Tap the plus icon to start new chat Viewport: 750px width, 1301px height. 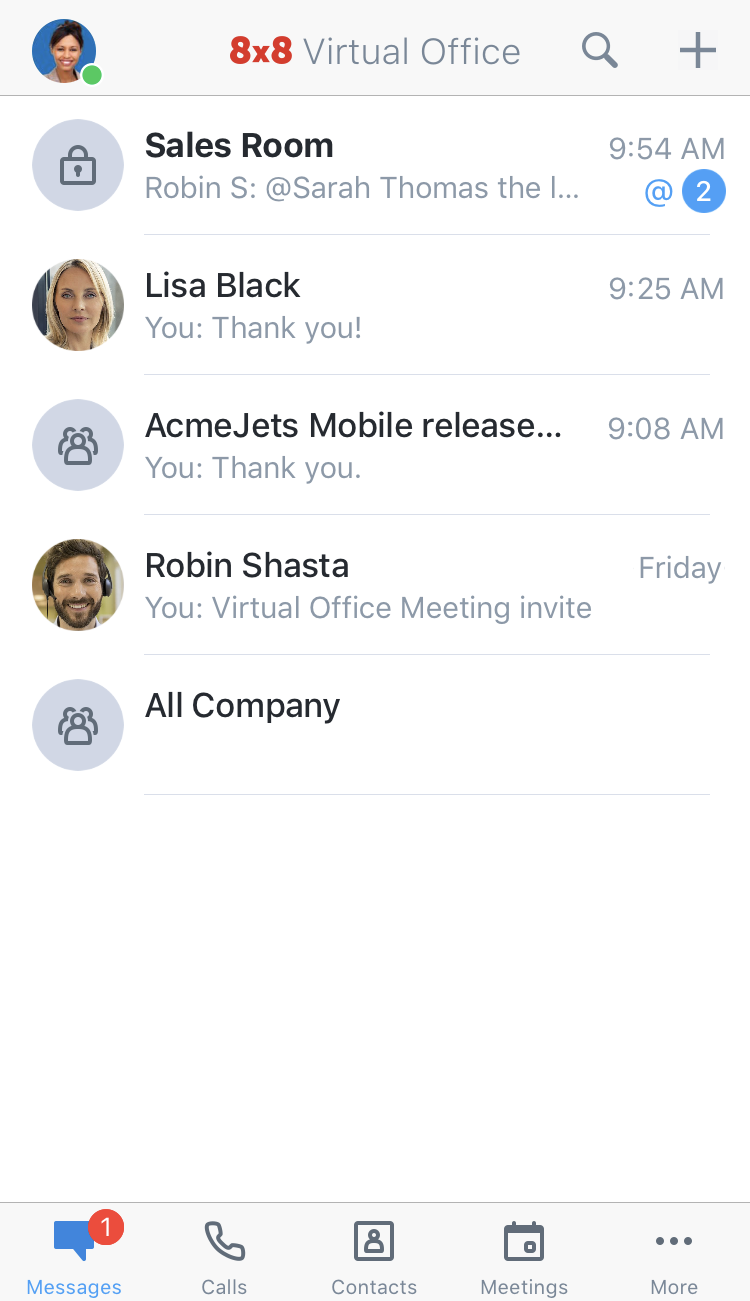[x=697, y=50]
